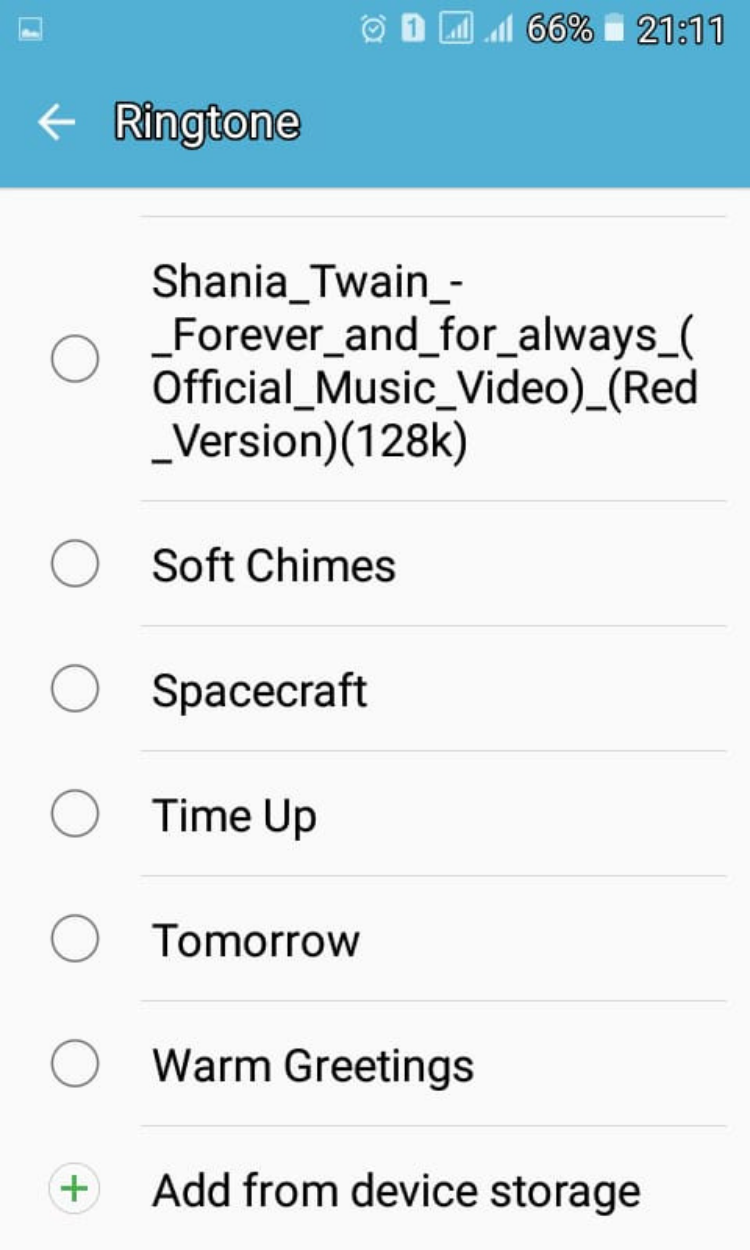Go back from the Ringtone screen
This screenshot has height=1250, width=750.
pos(56,122)
